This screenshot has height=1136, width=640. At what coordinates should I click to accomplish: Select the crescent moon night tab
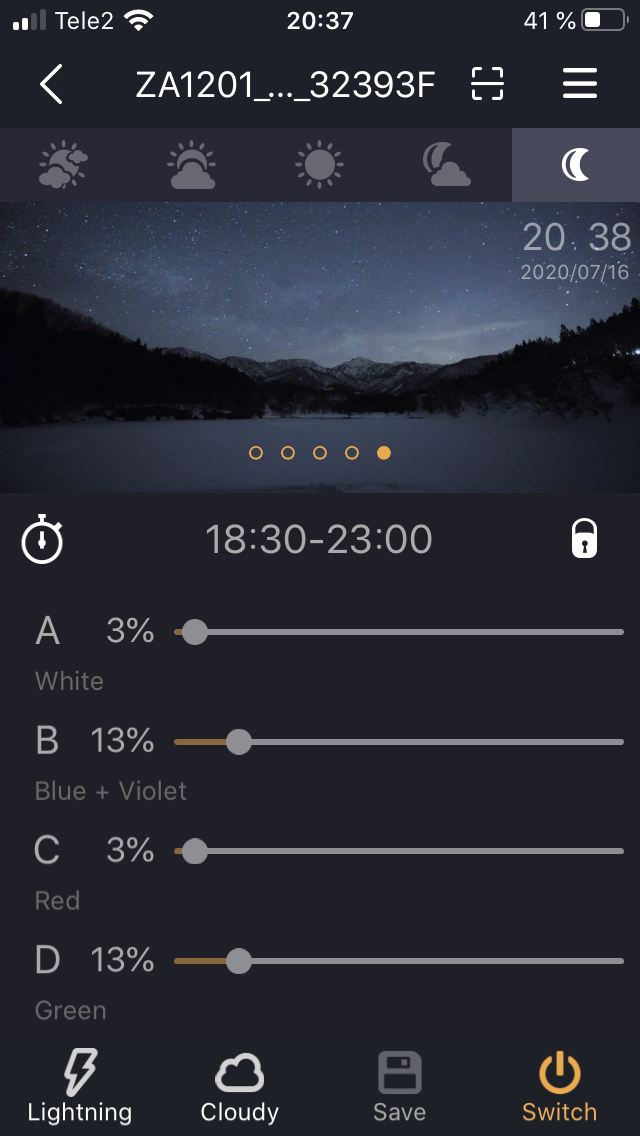pos(576,165)
